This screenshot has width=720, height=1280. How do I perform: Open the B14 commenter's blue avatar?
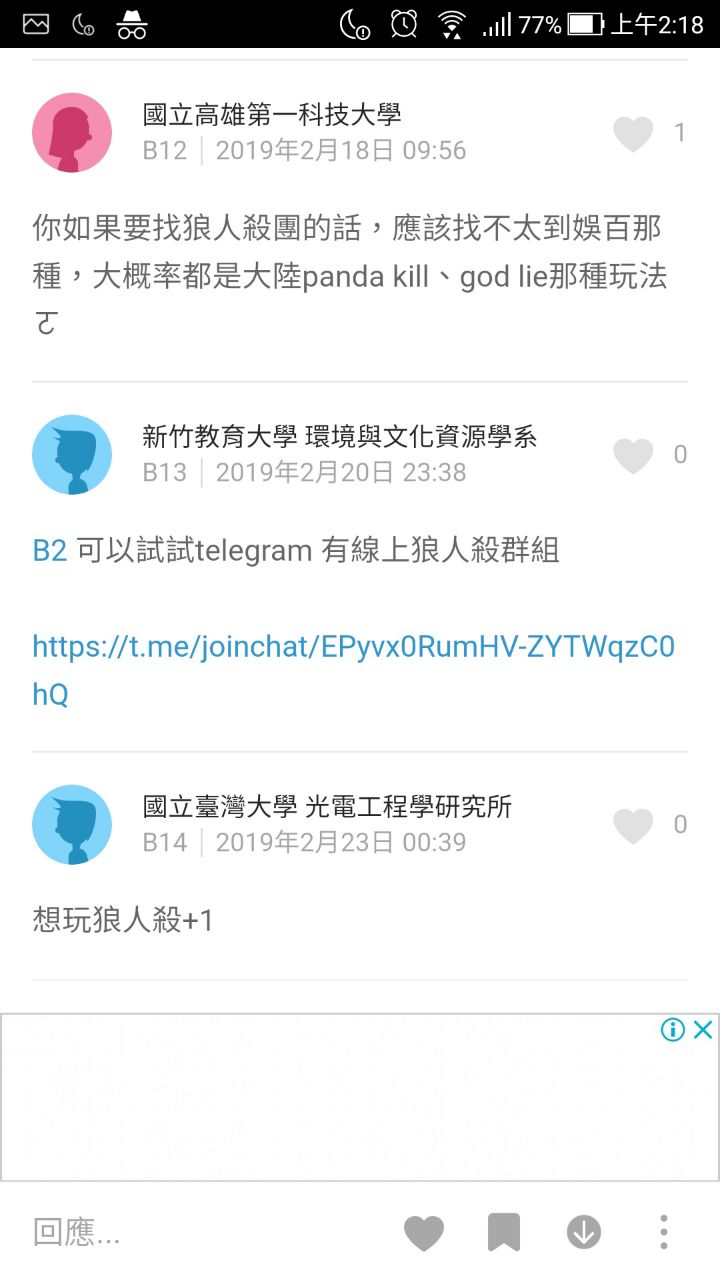click(x=72, y=825)
